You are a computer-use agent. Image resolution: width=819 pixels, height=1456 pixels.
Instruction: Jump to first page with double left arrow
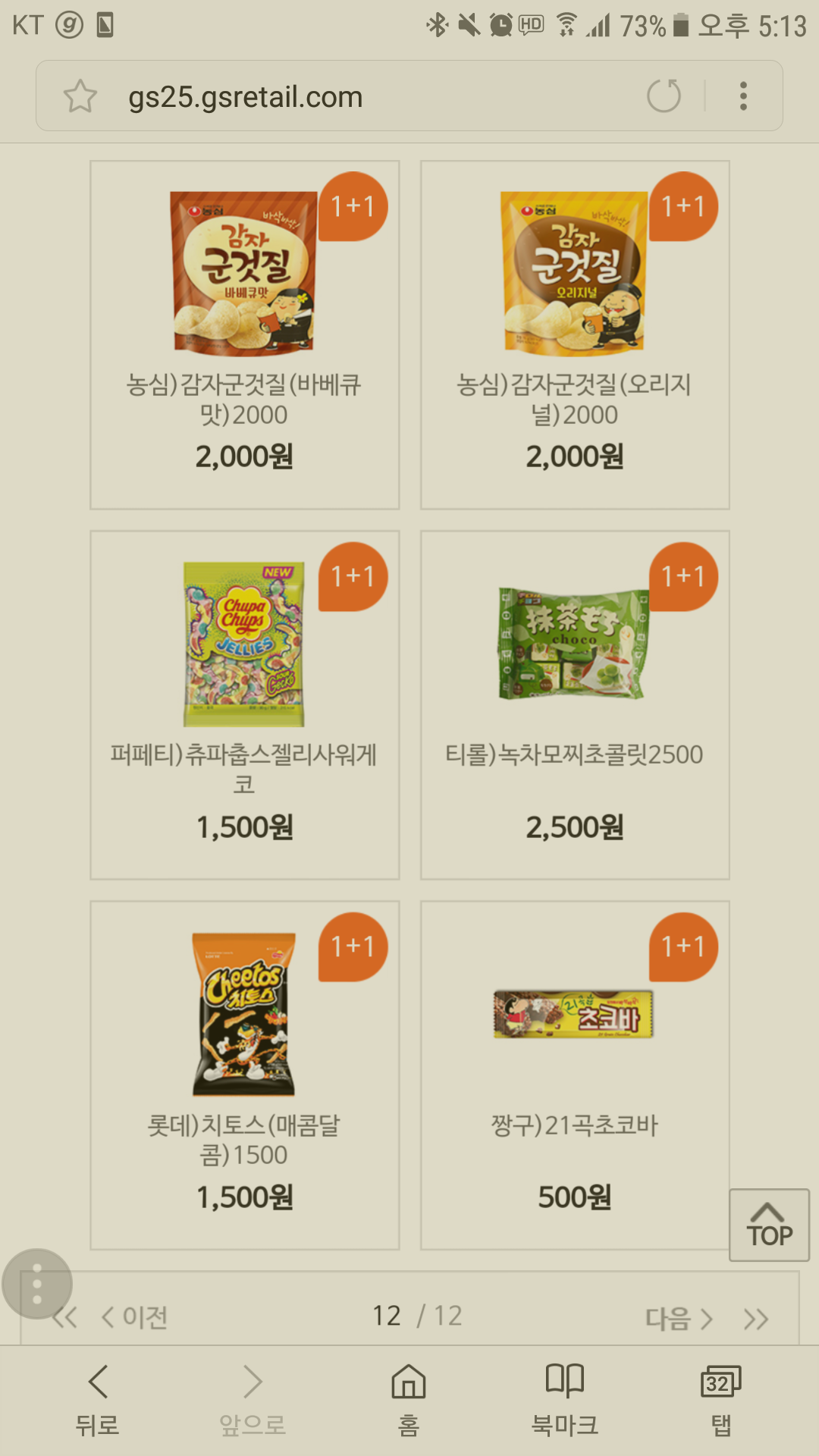click(x=67, y=1318)
